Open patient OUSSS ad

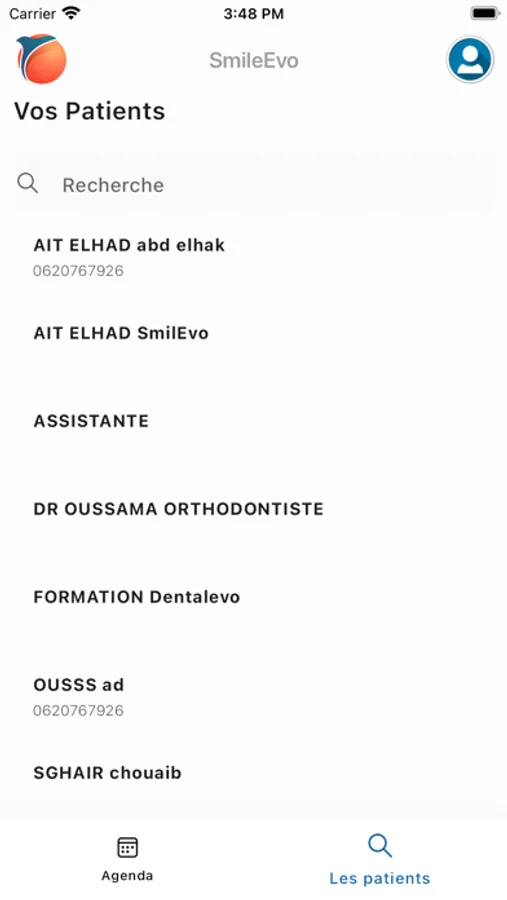(x=254, y=696)
